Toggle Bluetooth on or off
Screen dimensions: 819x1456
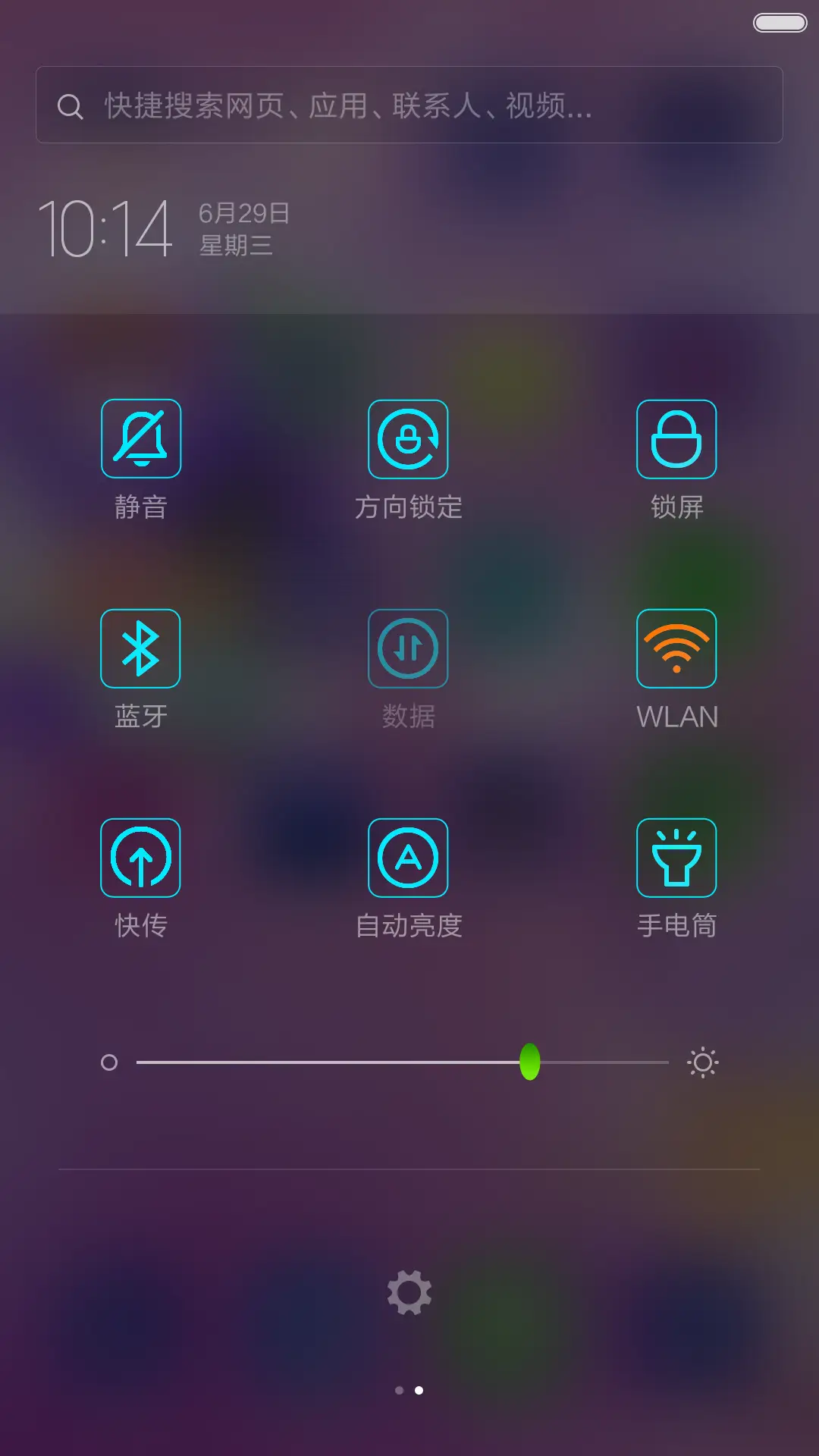click(x=140, y=648)
